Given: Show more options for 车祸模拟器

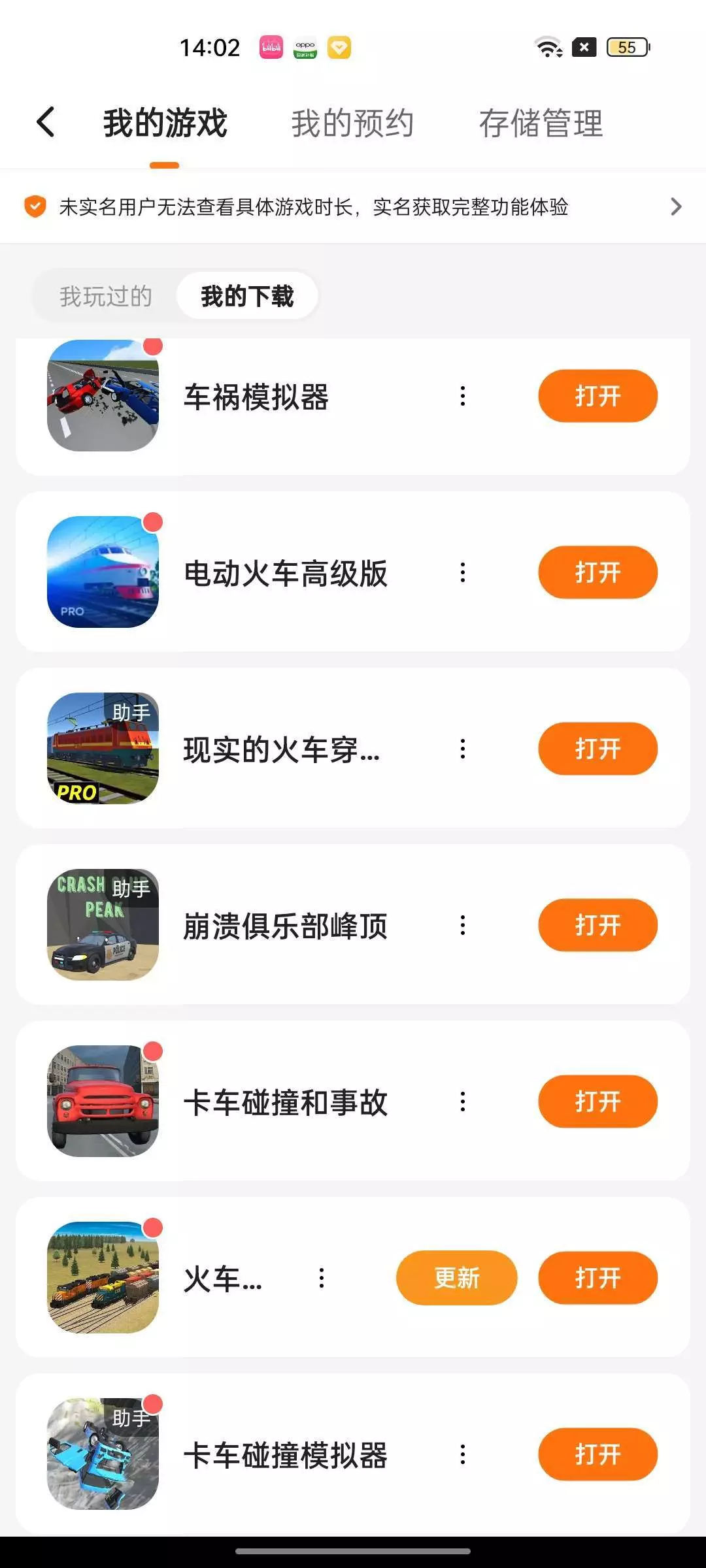Looking at the screenshot, I should pos(463,396).
